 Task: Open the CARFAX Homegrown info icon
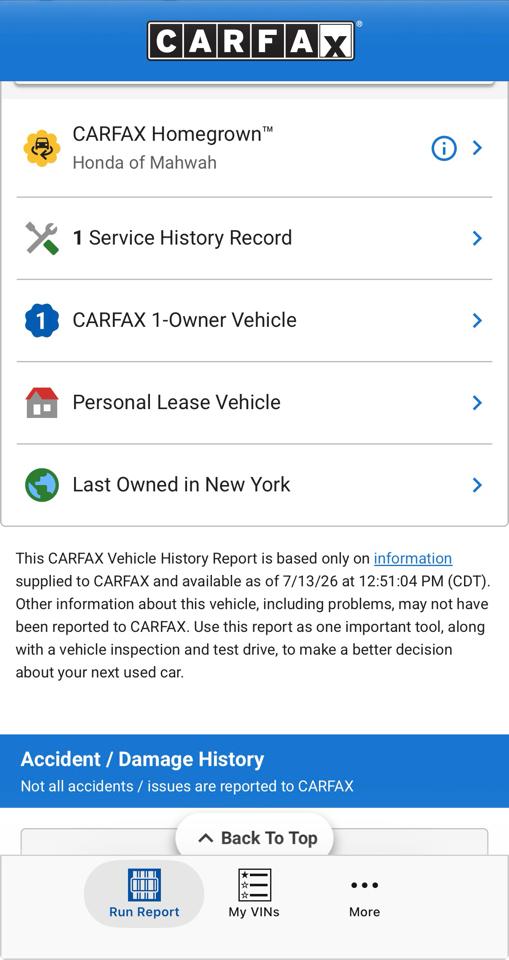[443, 148]
